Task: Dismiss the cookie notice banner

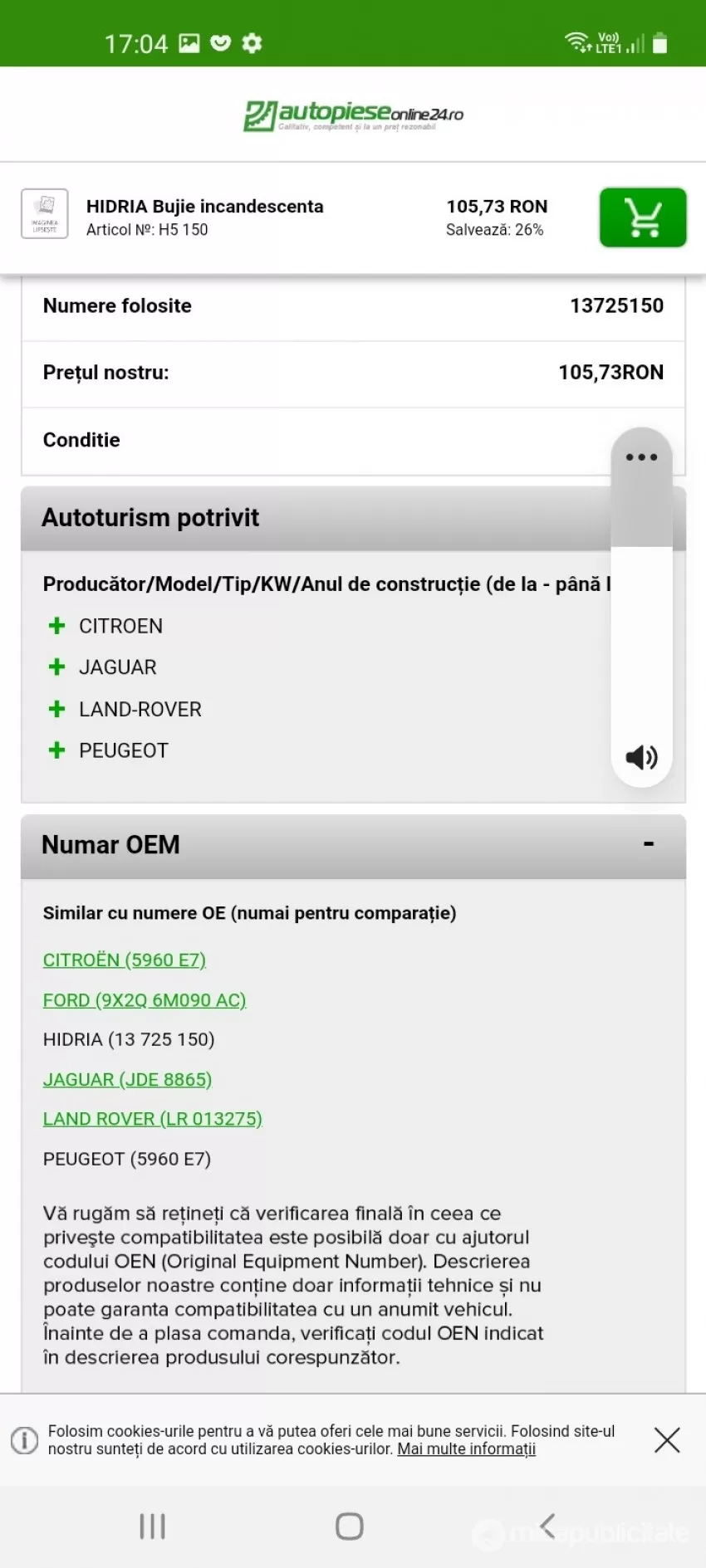Action: pos(667,1439)
